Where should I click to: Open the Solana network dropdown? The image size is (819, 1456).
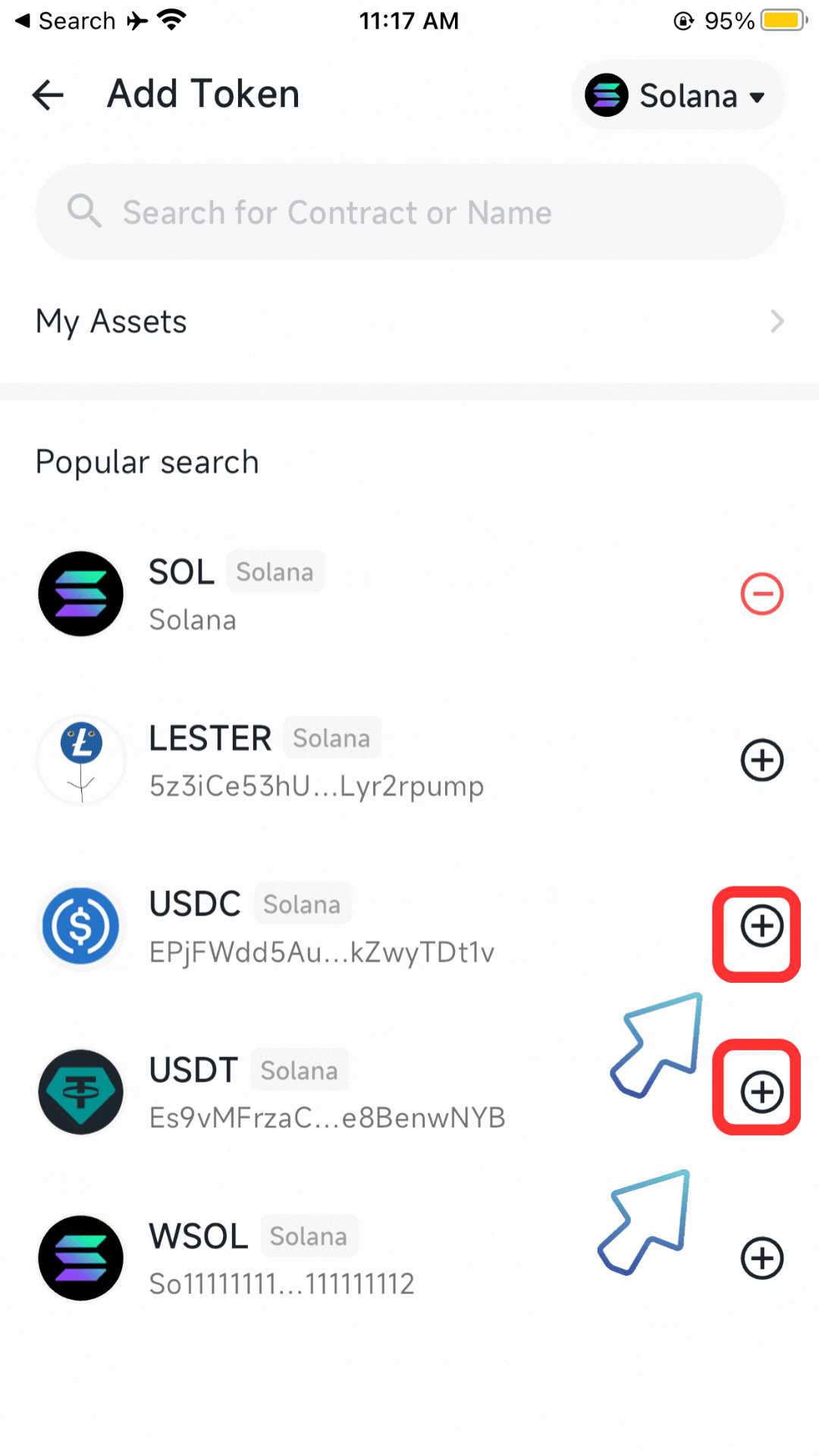[x=677, y=96]
